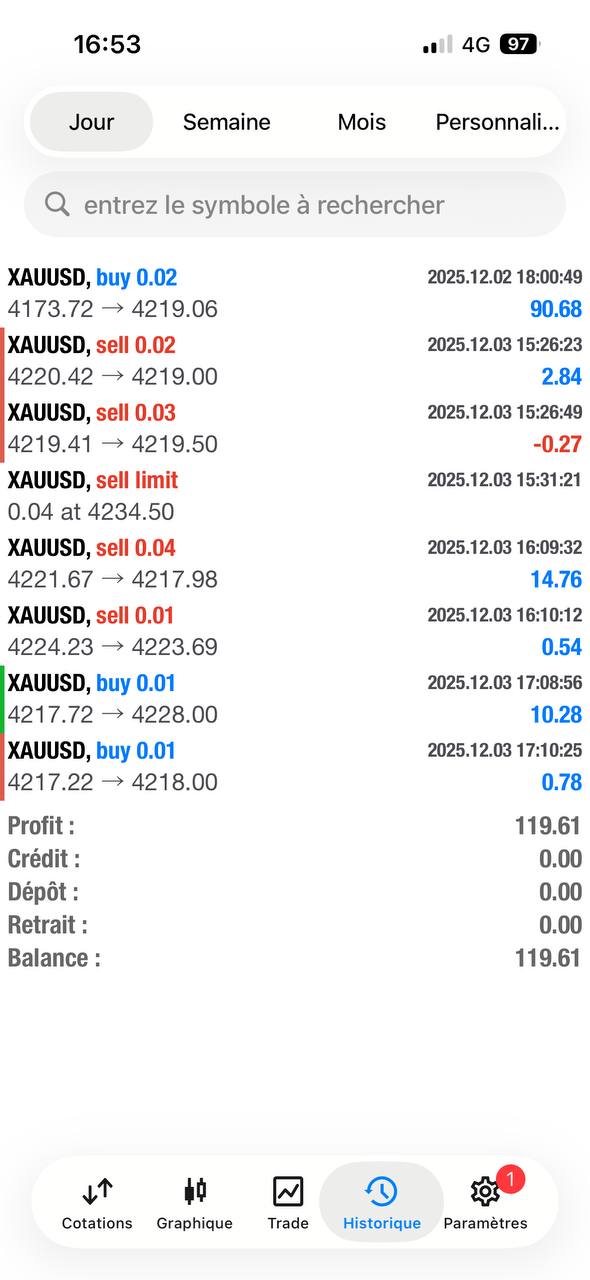Screen dimensions: 590x1280
Task: Select the Historique tab
Action: 381,1203
